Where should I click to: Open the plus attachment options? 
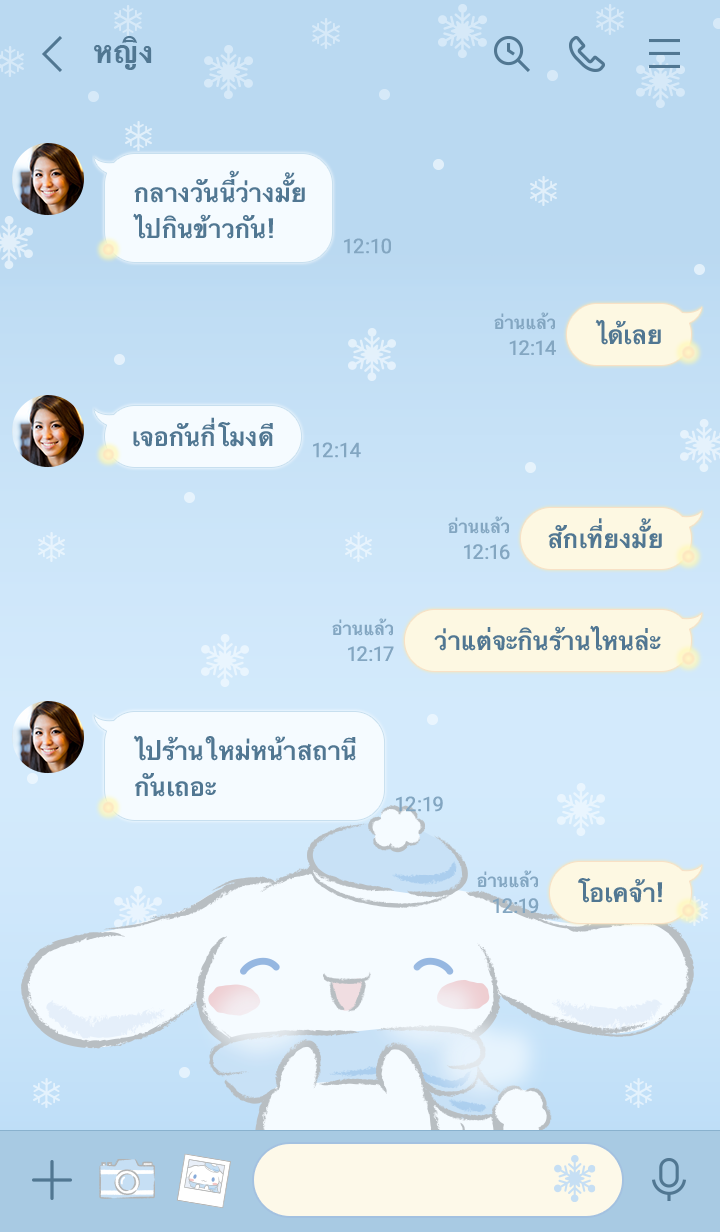tap(52, 1181)
